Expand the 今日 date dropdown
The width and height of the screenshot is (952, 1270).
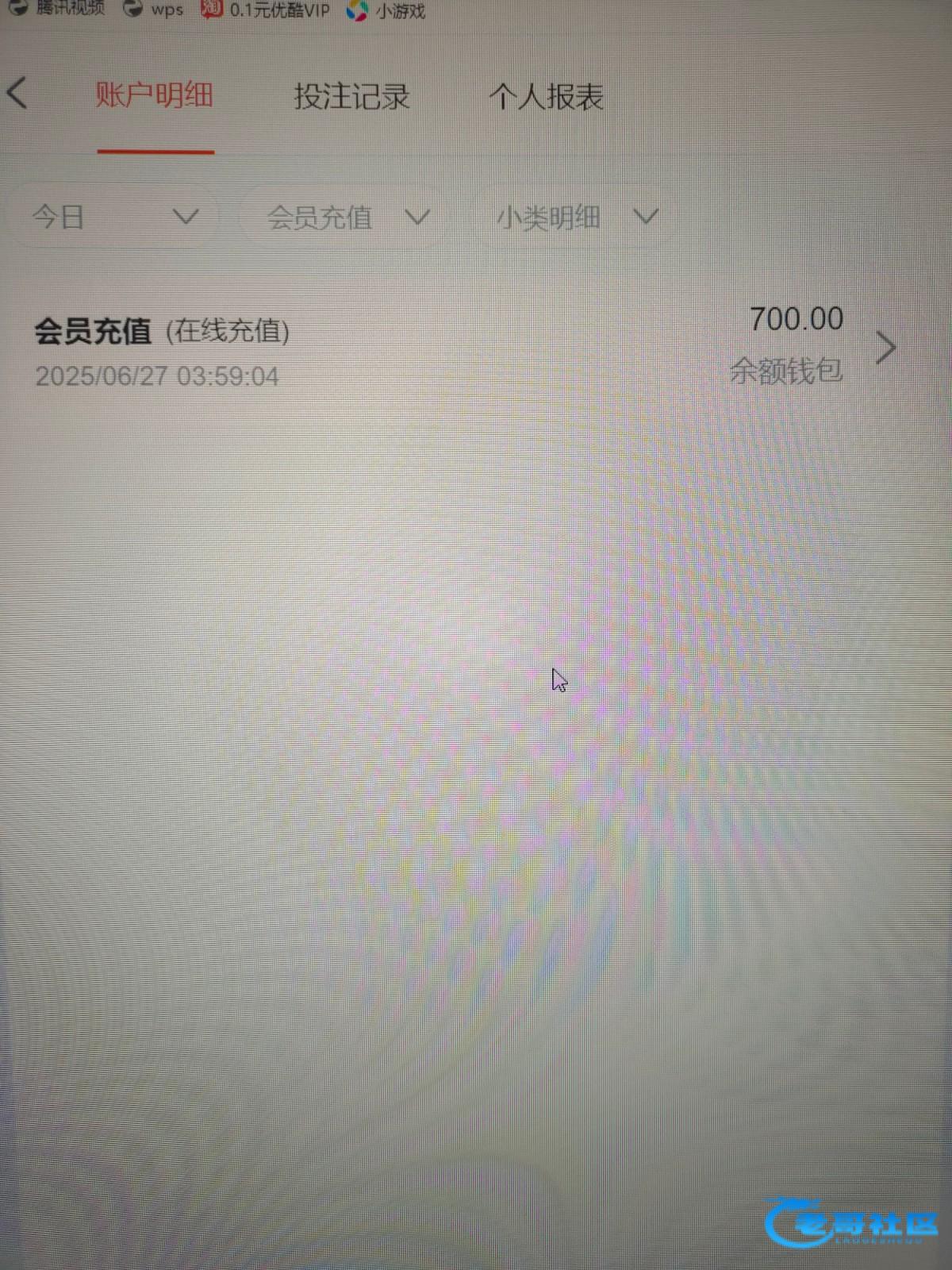tap(113, 217)
